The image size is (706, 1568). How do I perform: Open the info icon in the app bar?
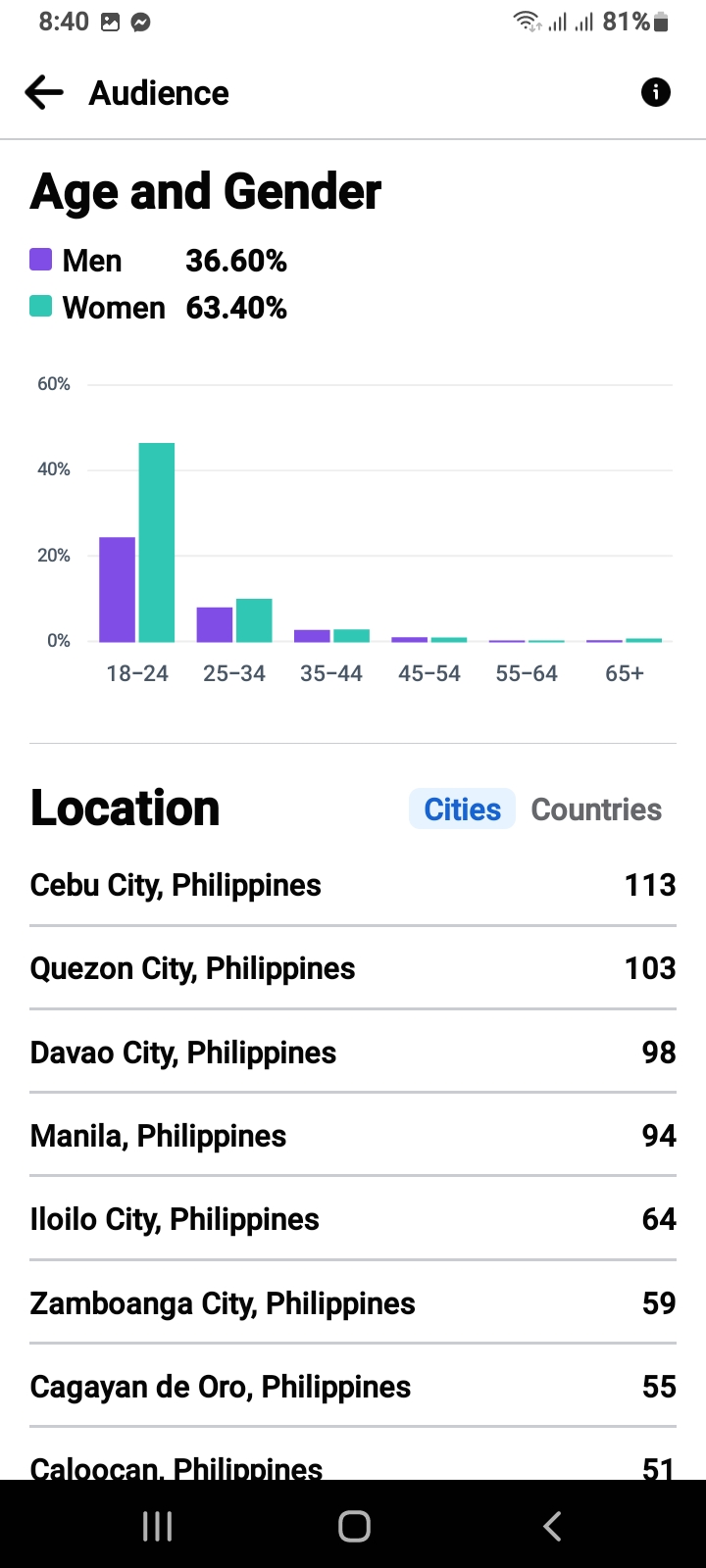(x=655, y=93)
